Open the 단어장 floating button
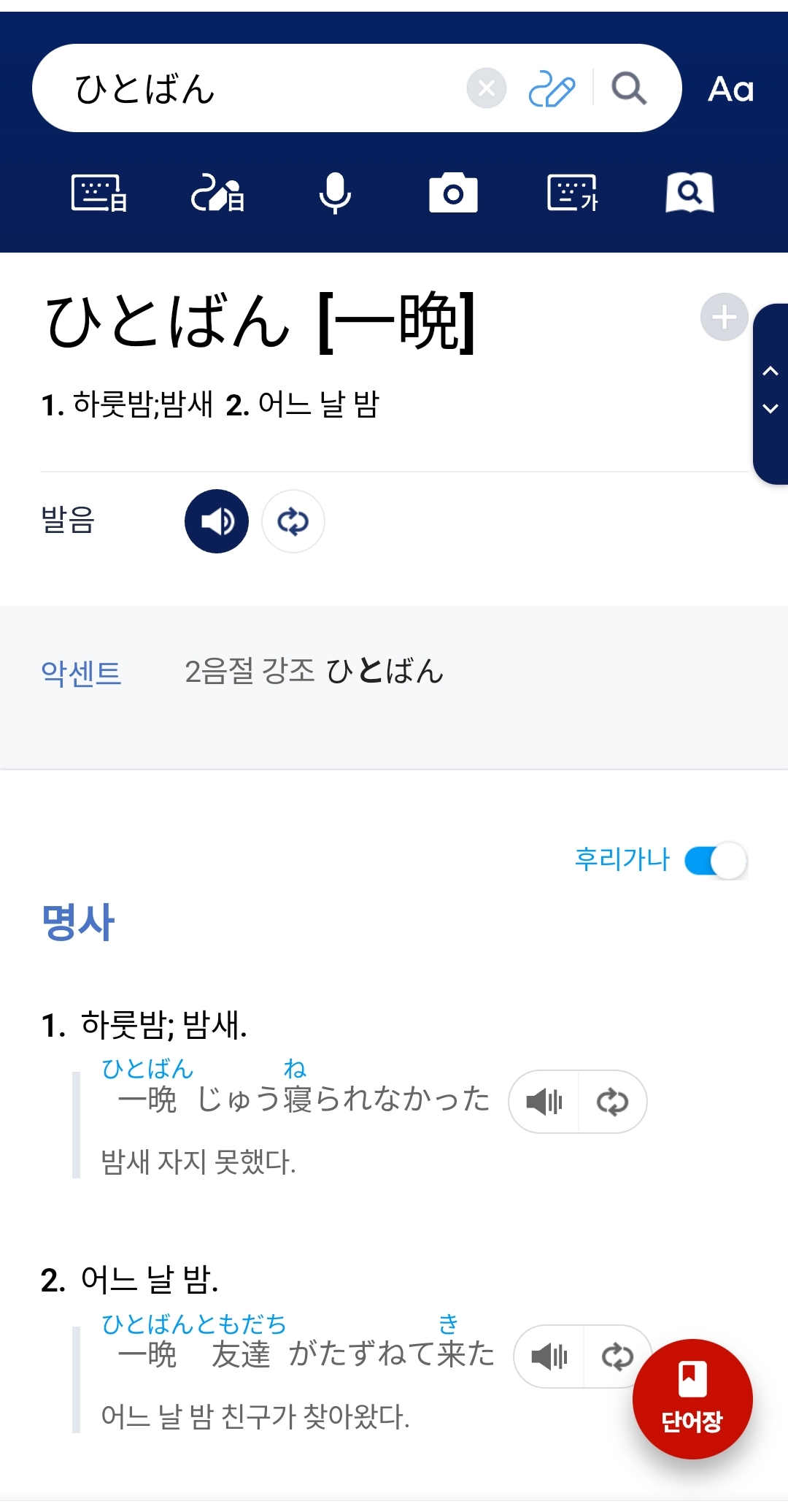This screenshot has height=1512, width=788. coord(692,1398)
